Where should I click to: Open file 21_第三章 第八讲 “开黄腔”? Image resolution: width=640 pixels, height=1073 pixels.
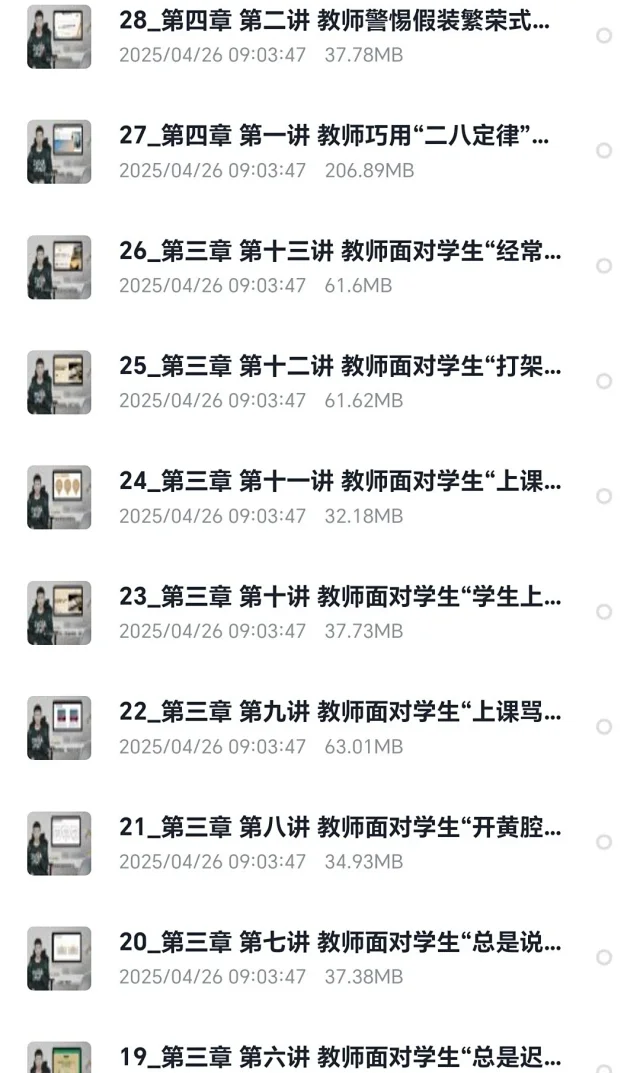point(340,827)
